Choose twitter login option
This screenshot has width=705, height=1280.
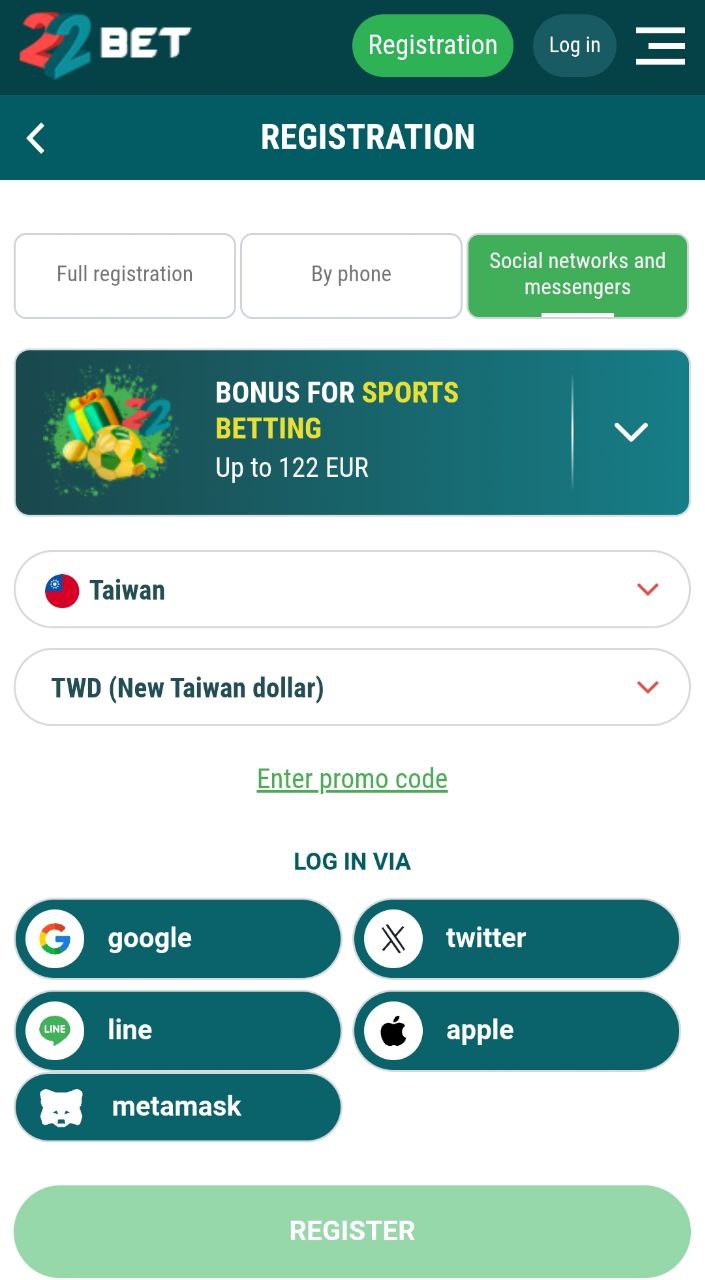(x=516, y=938)
